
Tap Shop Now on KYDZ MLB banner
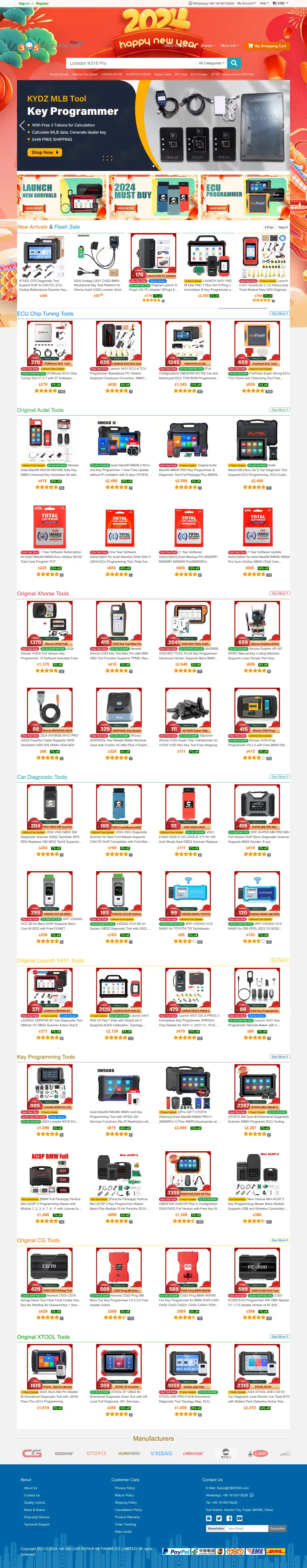tap(44, 152)
